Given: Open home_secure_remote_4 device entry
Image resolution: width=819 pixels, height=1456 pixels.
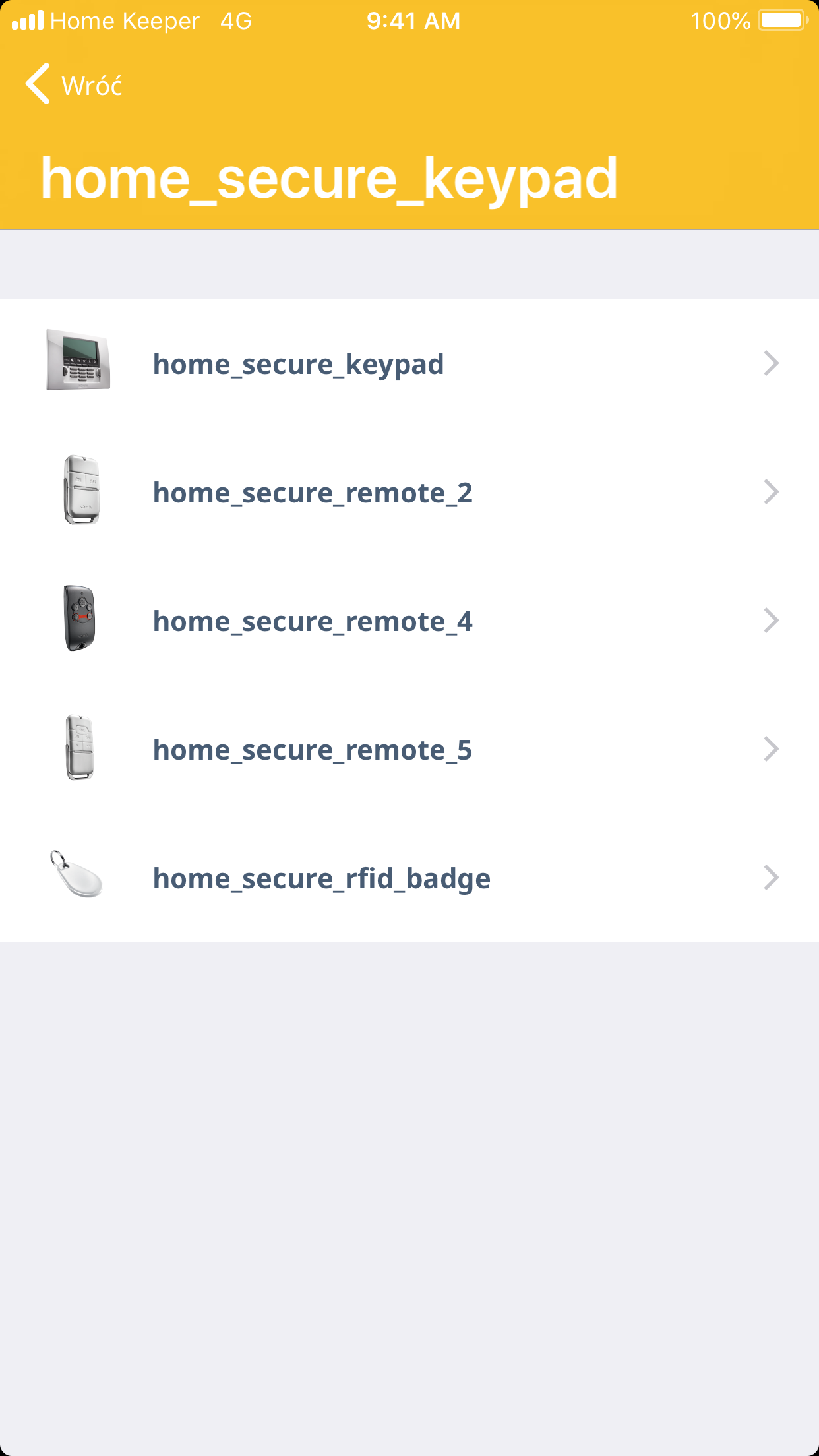Looking at the screenshot, I should point(409,621).
